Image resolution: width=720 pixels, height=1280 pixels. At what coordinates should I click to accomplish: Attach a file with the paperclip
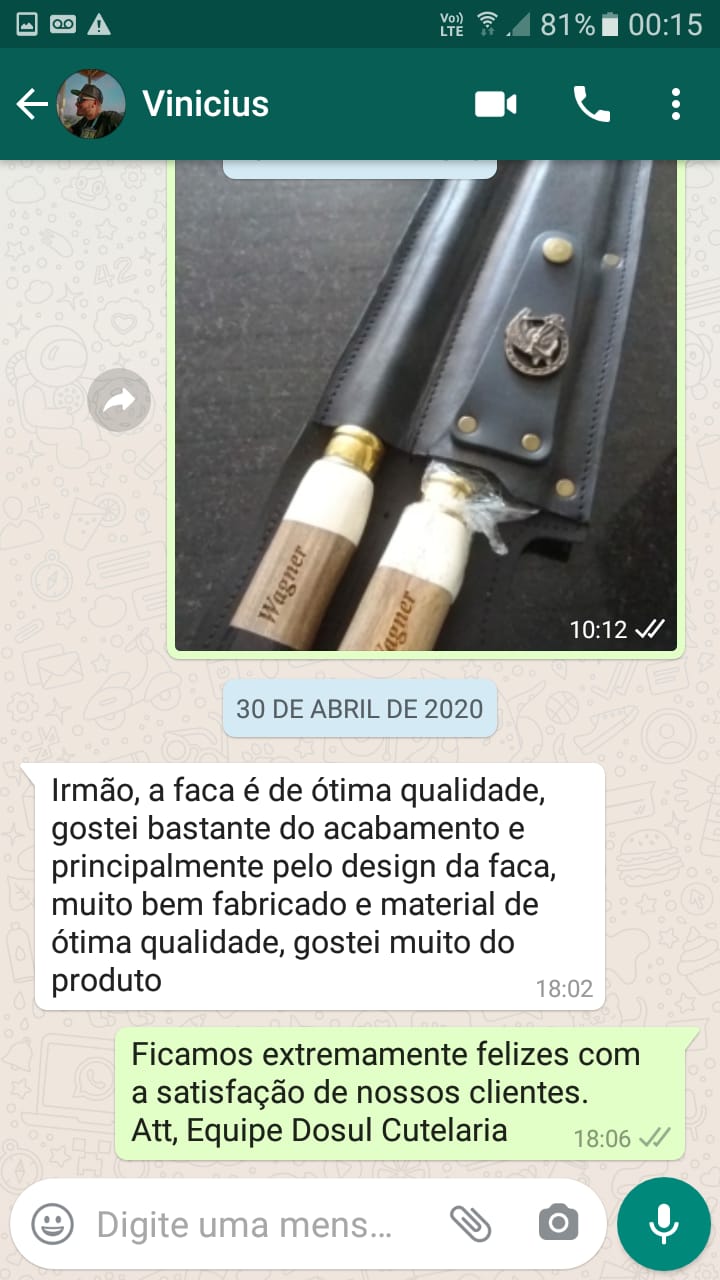[x=471, y=1223]
